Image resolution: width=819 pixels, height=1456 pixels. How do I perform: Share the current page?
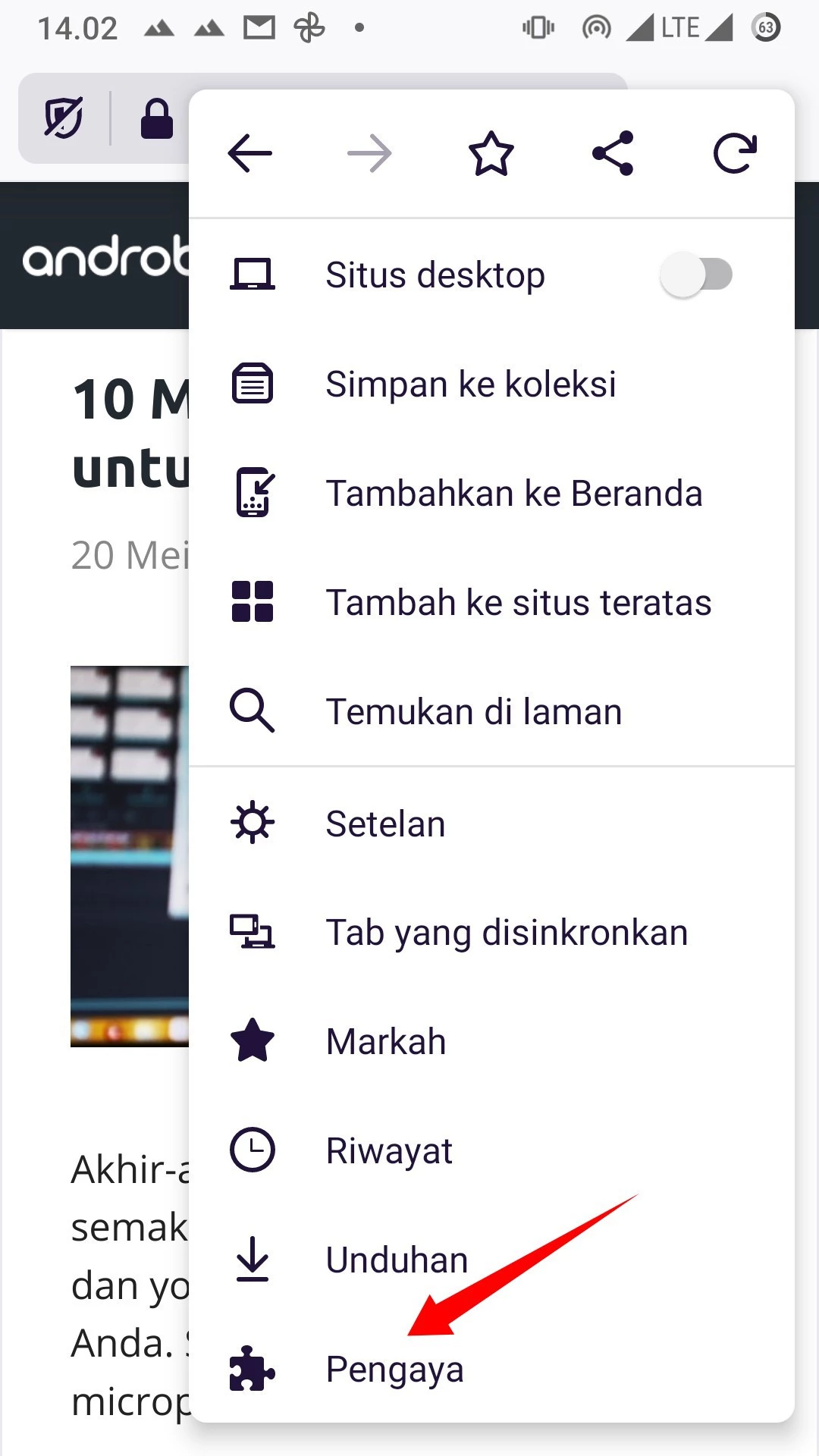(613, 152)
